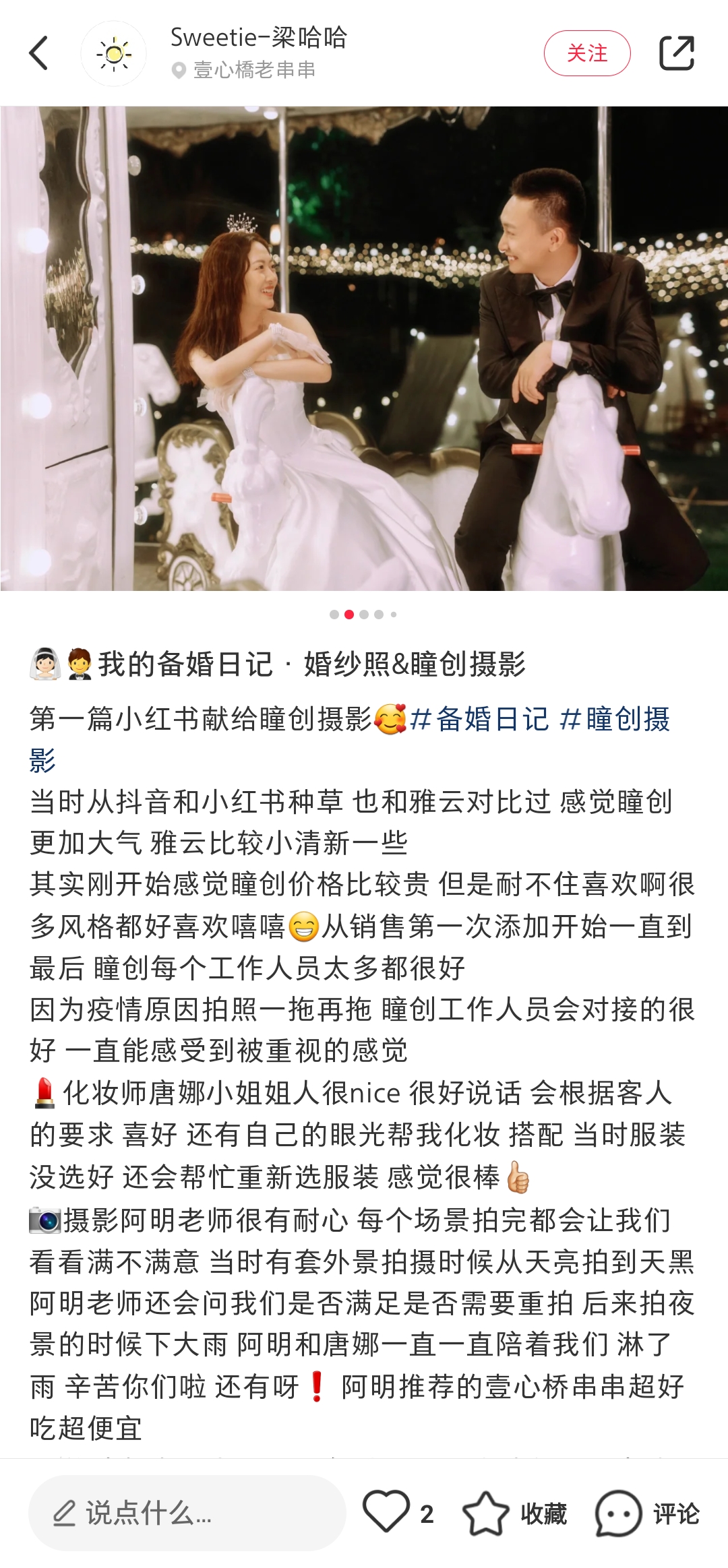Open hashtag #瞳创摄影
The width and height of the screenshot is (728, 1568).
pyautogui.click(x=614, y=720)
